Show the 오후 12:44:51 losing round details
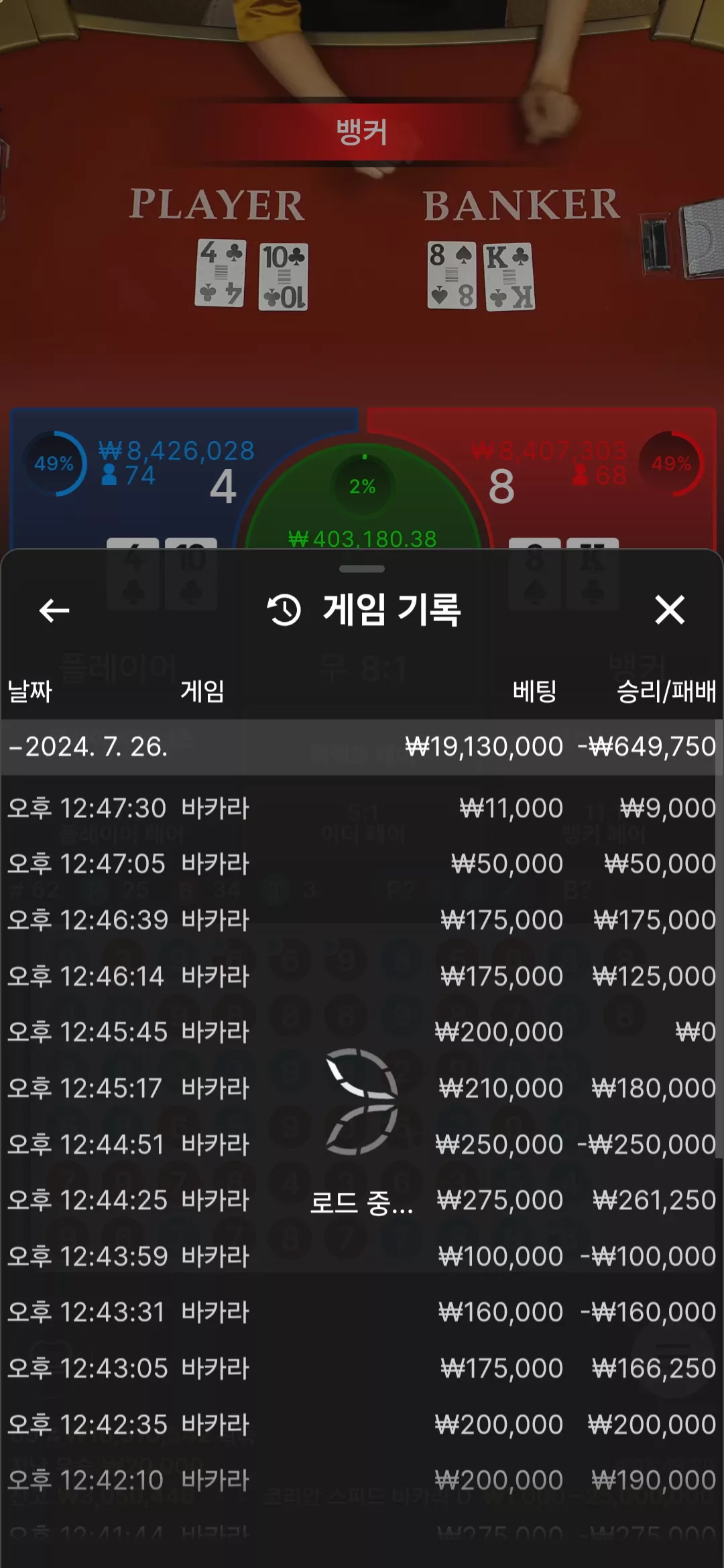Screen dimensions: 724x1568 tap(362, 1145)
